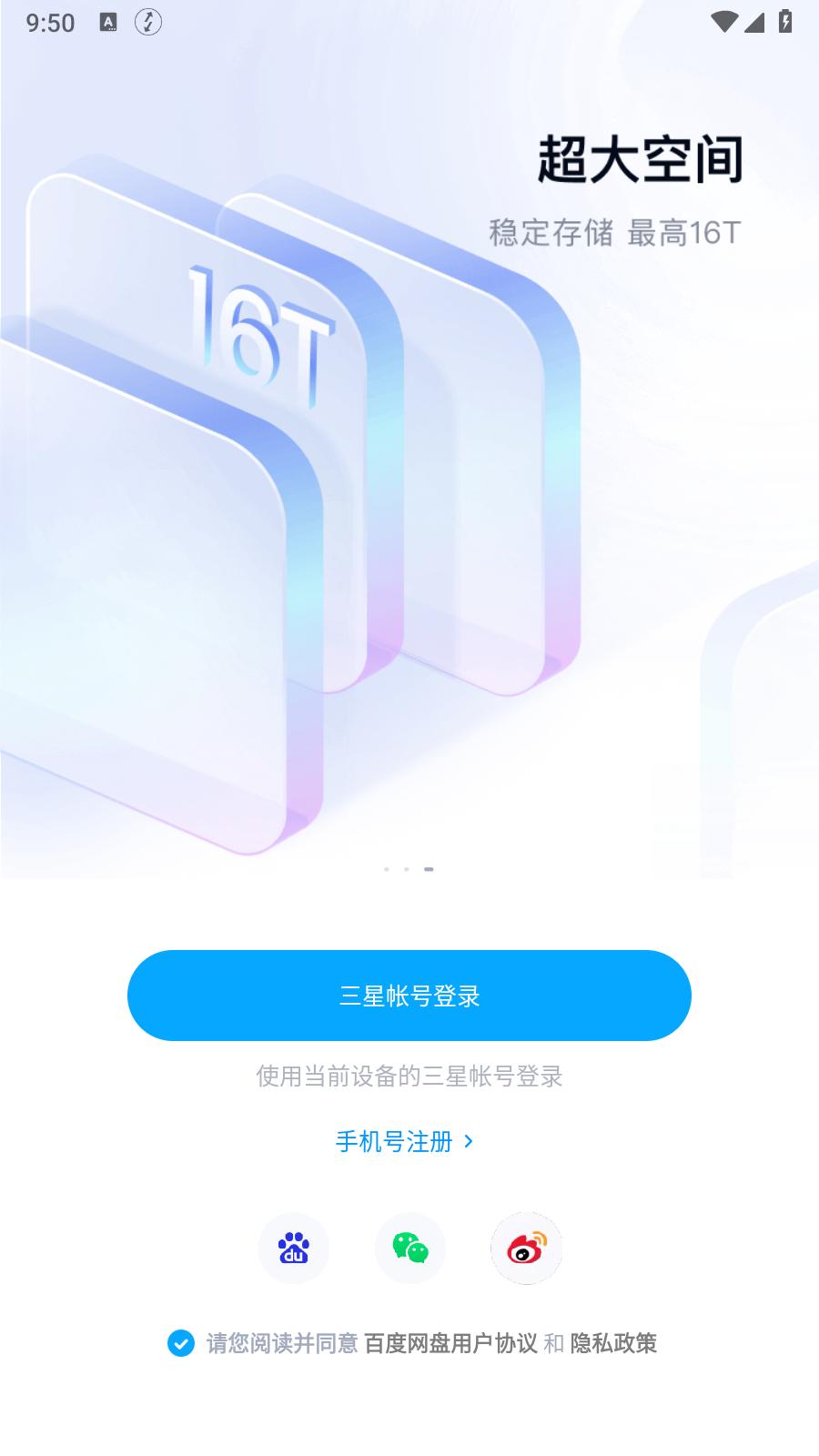819x1456 pixels.
Task: Sign in with the Baidu account icon
Action: [x=294, y=1248]
